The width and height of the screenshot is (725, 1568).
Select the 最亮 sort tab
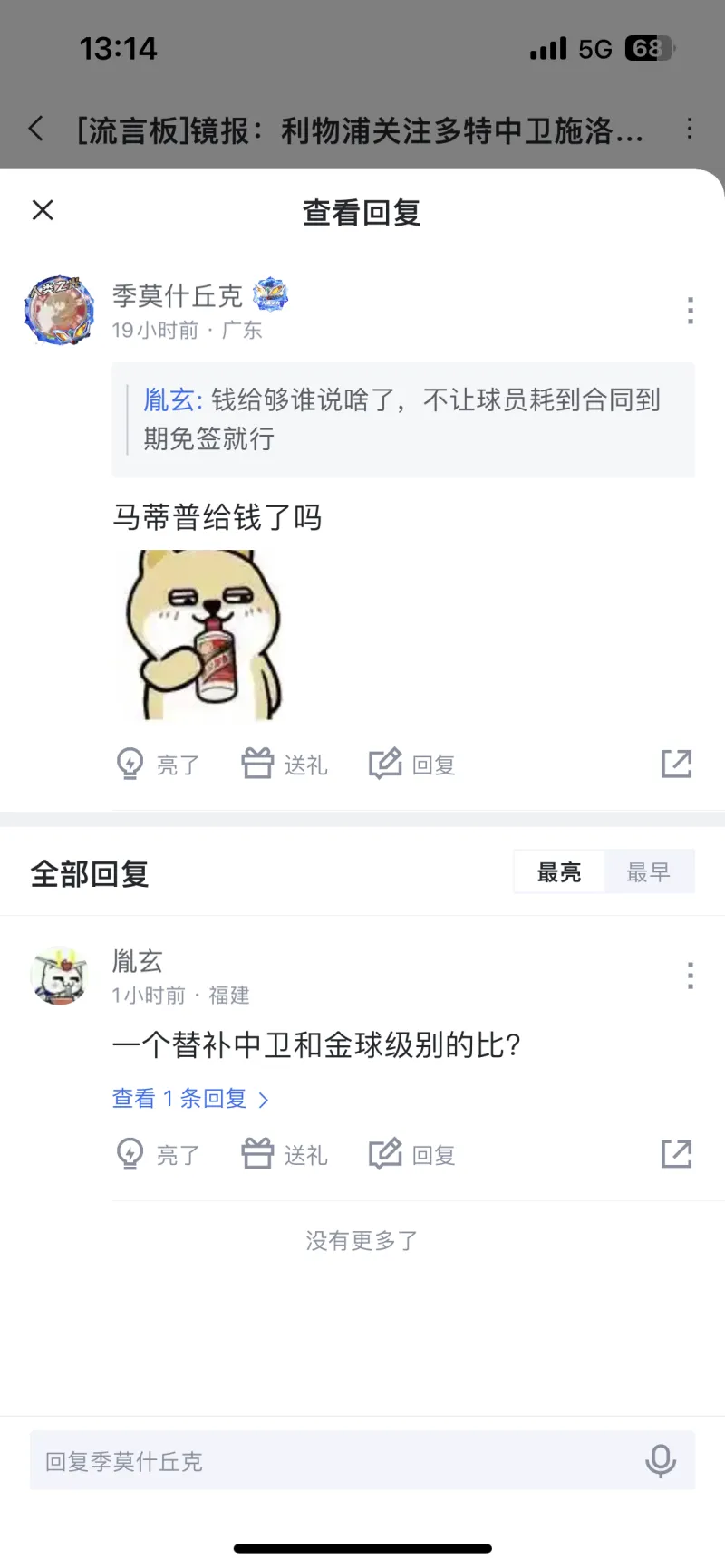click(x=559, y=872)
